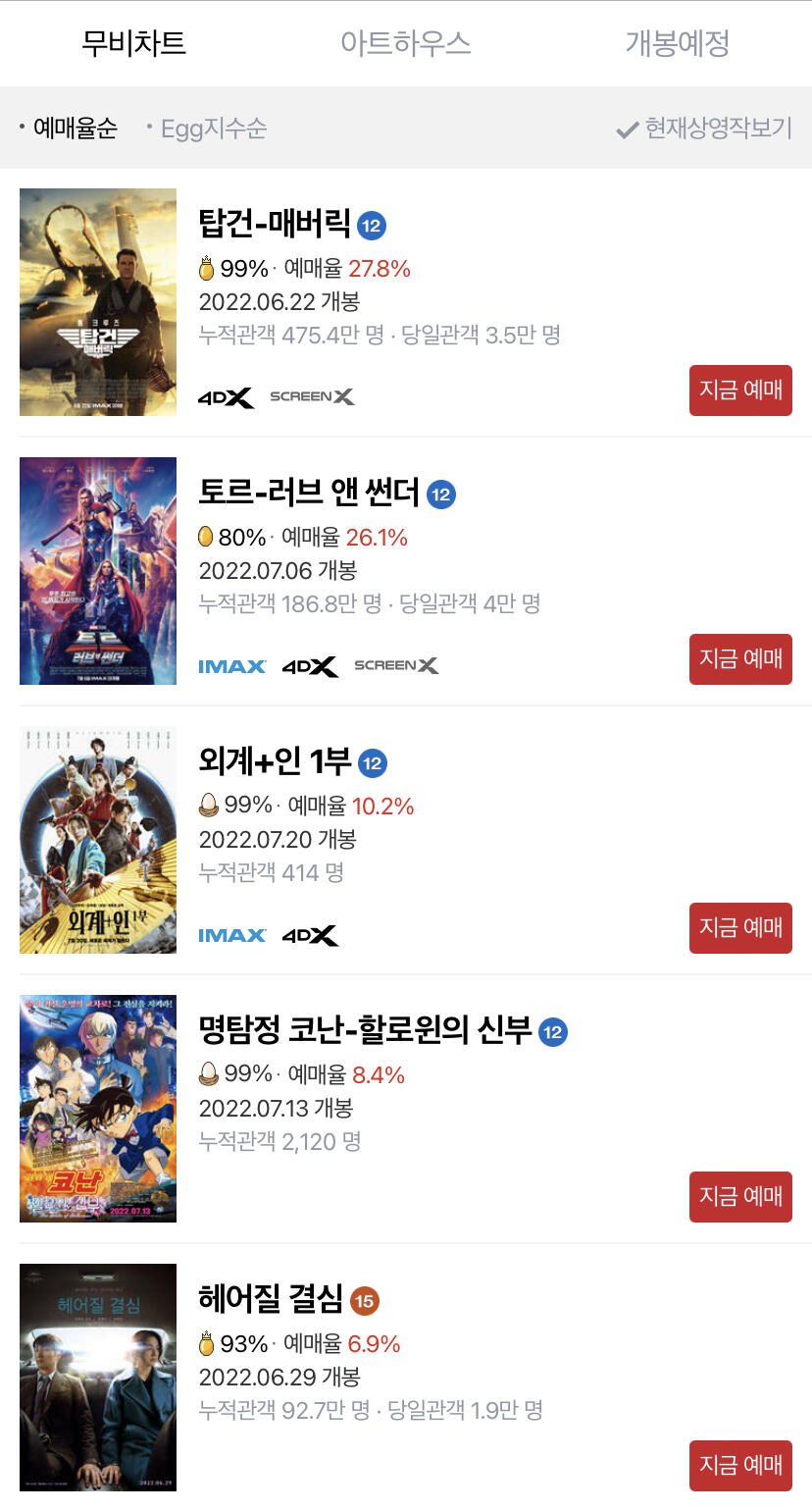The image size is (812, 1511).
Task: Switch to the 무비차트 tab
Action: pos(133,44)
